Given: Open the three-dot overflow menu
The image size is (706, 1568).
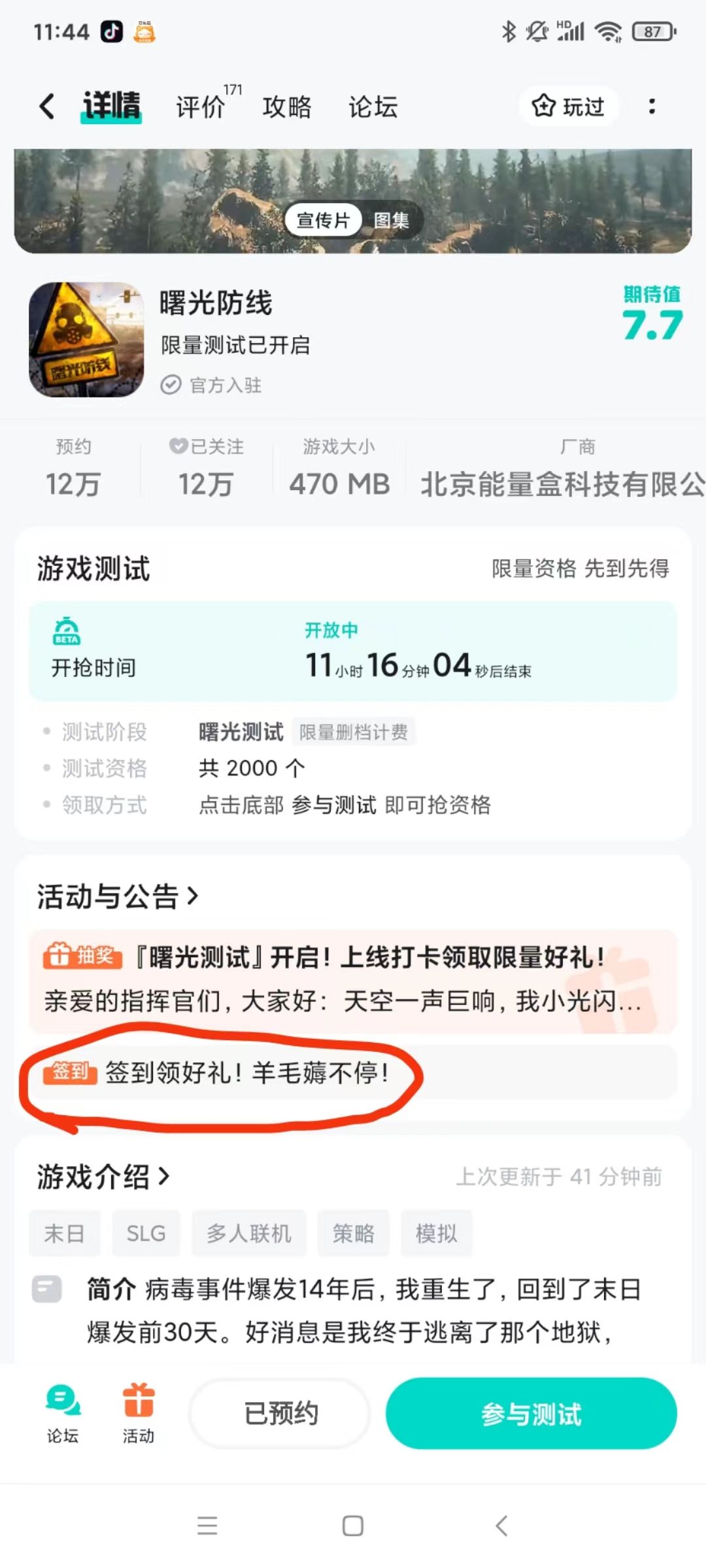Looking at the screenshot, I should pyautogui.click(x=652, y=106).
